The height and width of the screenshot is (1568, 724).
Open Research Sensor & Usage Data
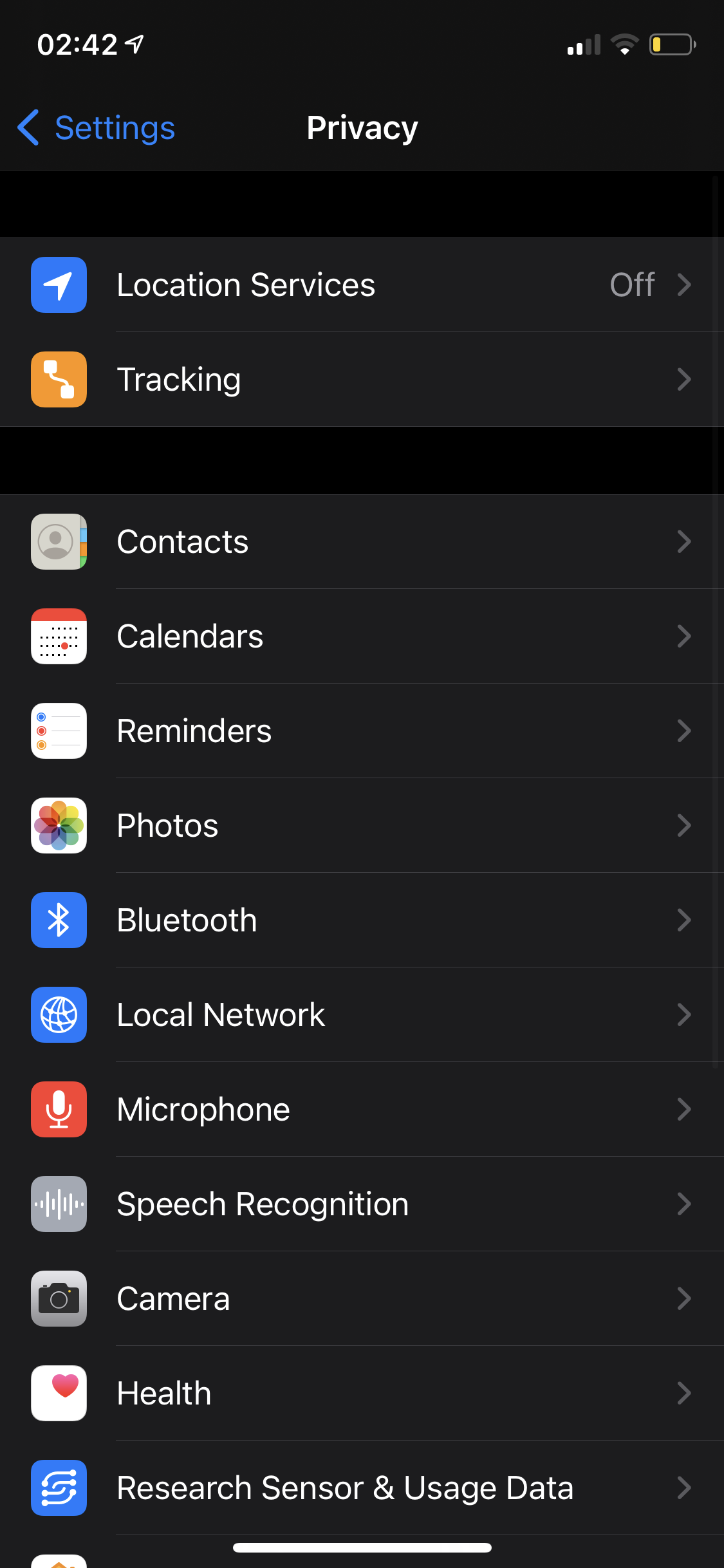tap(362, 1488)
